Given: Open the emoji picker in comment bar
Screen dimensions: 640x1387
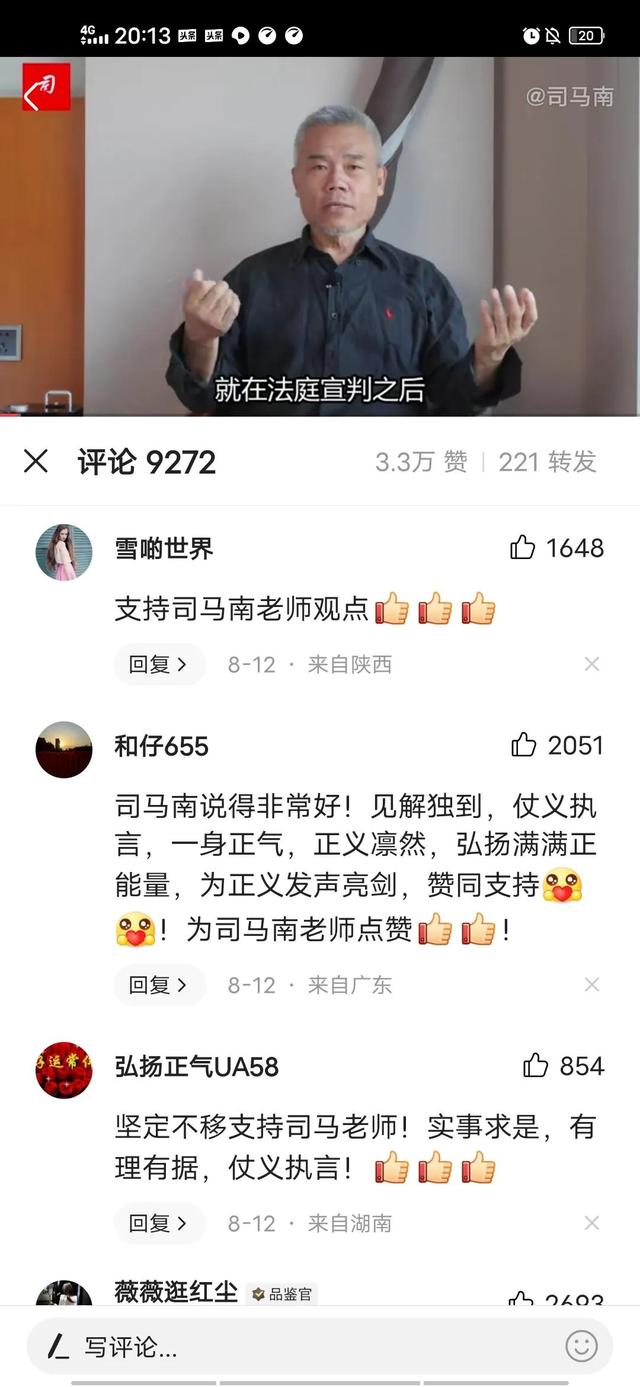Looking at the screenshot, I should [581, 1346].
